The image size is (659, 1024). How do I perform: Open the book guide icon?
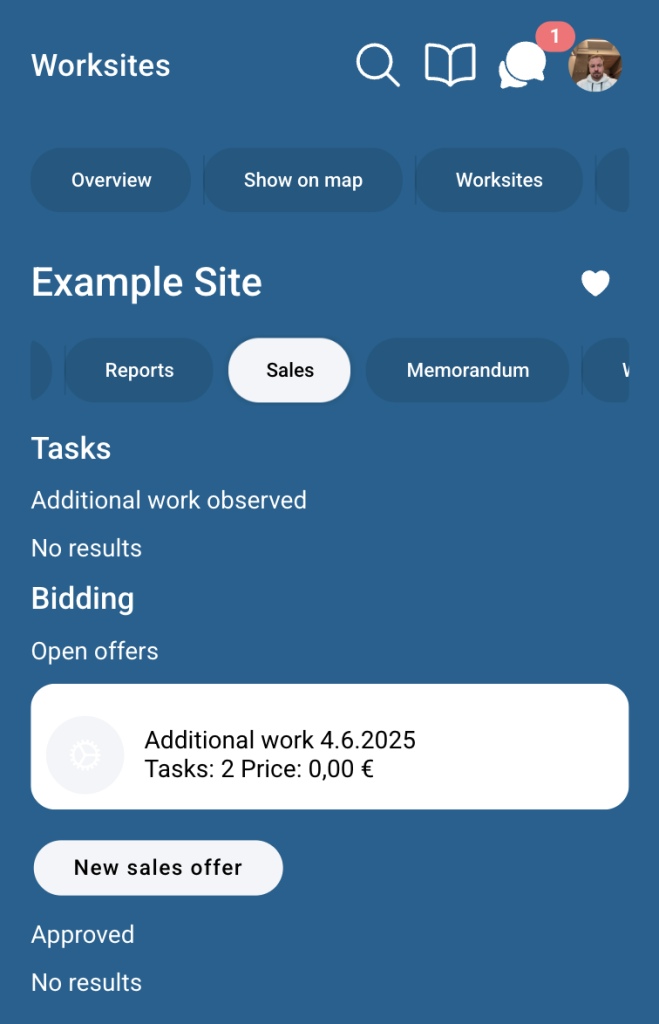(450, 66)
